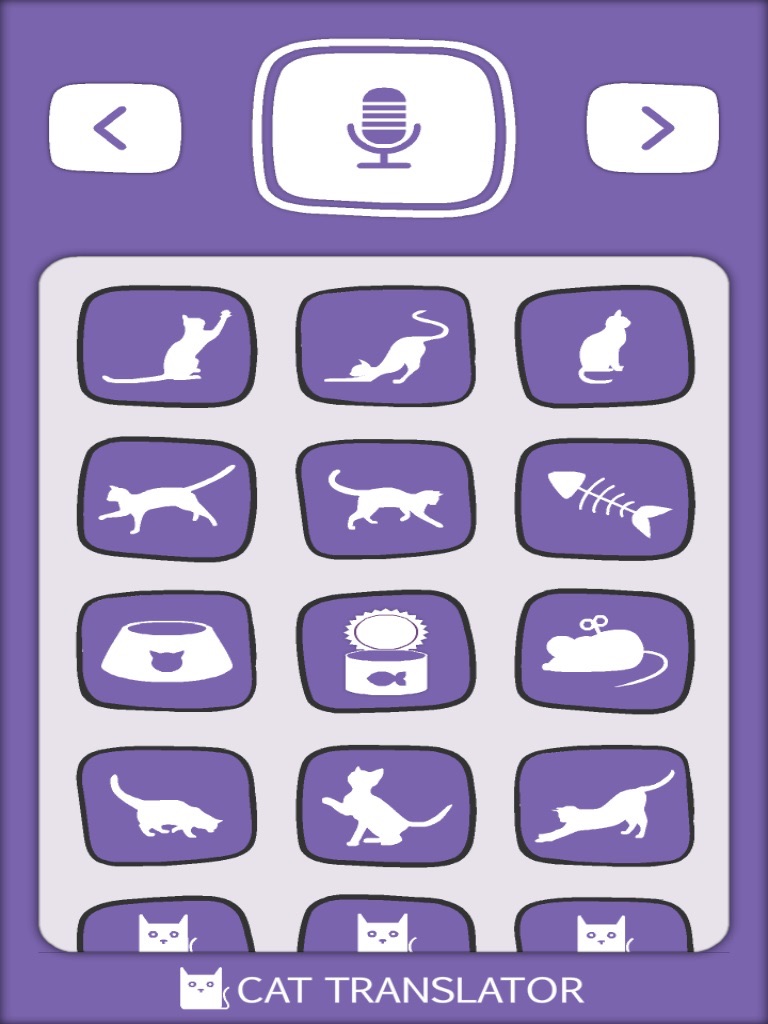768x1024 pixels.
Task: Select the cat with curly raised tail
Action: tap(385, 347)
